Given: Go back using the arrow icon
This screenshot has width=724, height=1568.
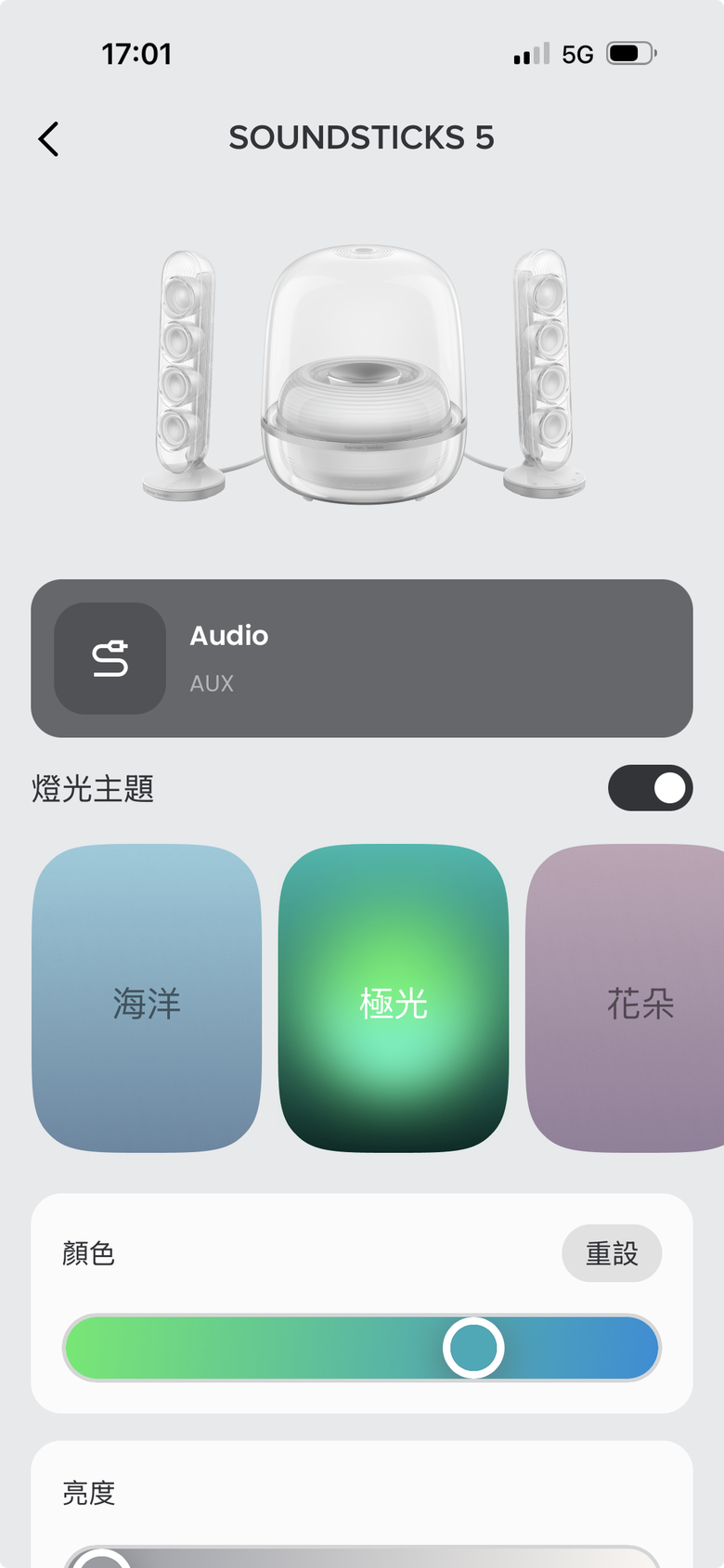Looking at the screenshot, I should point(48,139).
